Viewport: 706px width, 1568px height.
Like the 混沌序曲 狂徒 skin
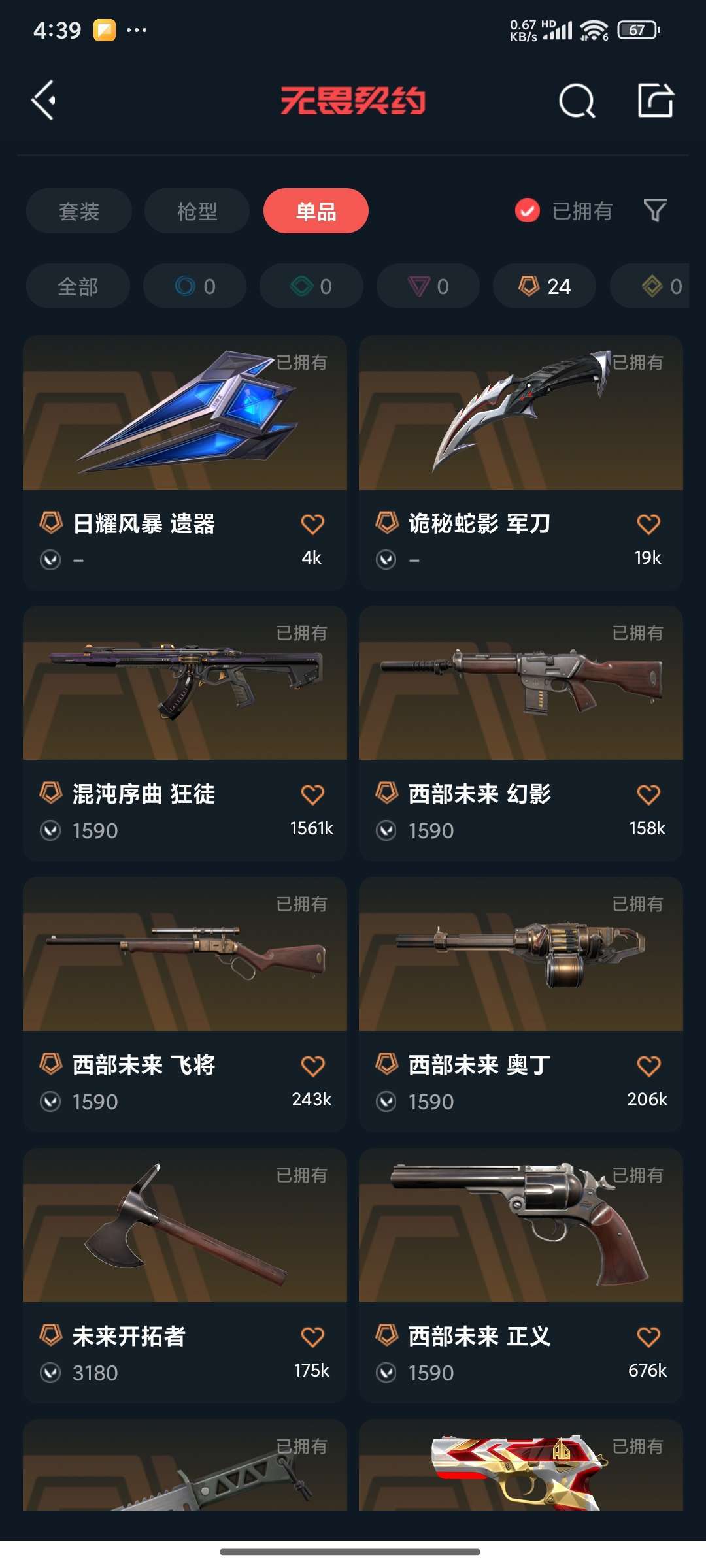tap(312, 795)
